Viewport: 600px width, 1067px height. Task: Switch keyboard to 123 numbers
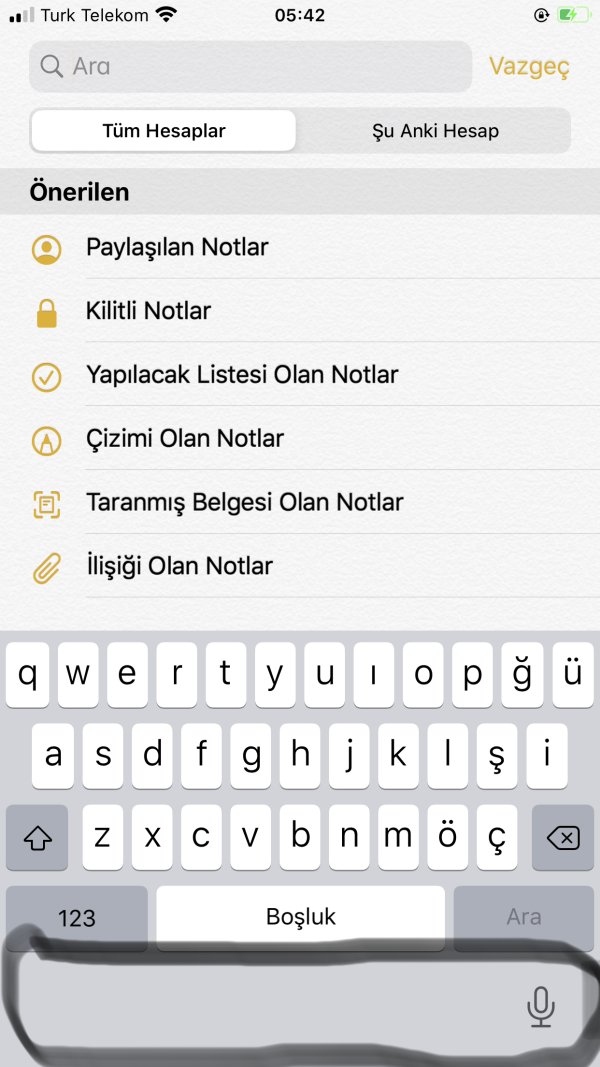pos(77,917)
